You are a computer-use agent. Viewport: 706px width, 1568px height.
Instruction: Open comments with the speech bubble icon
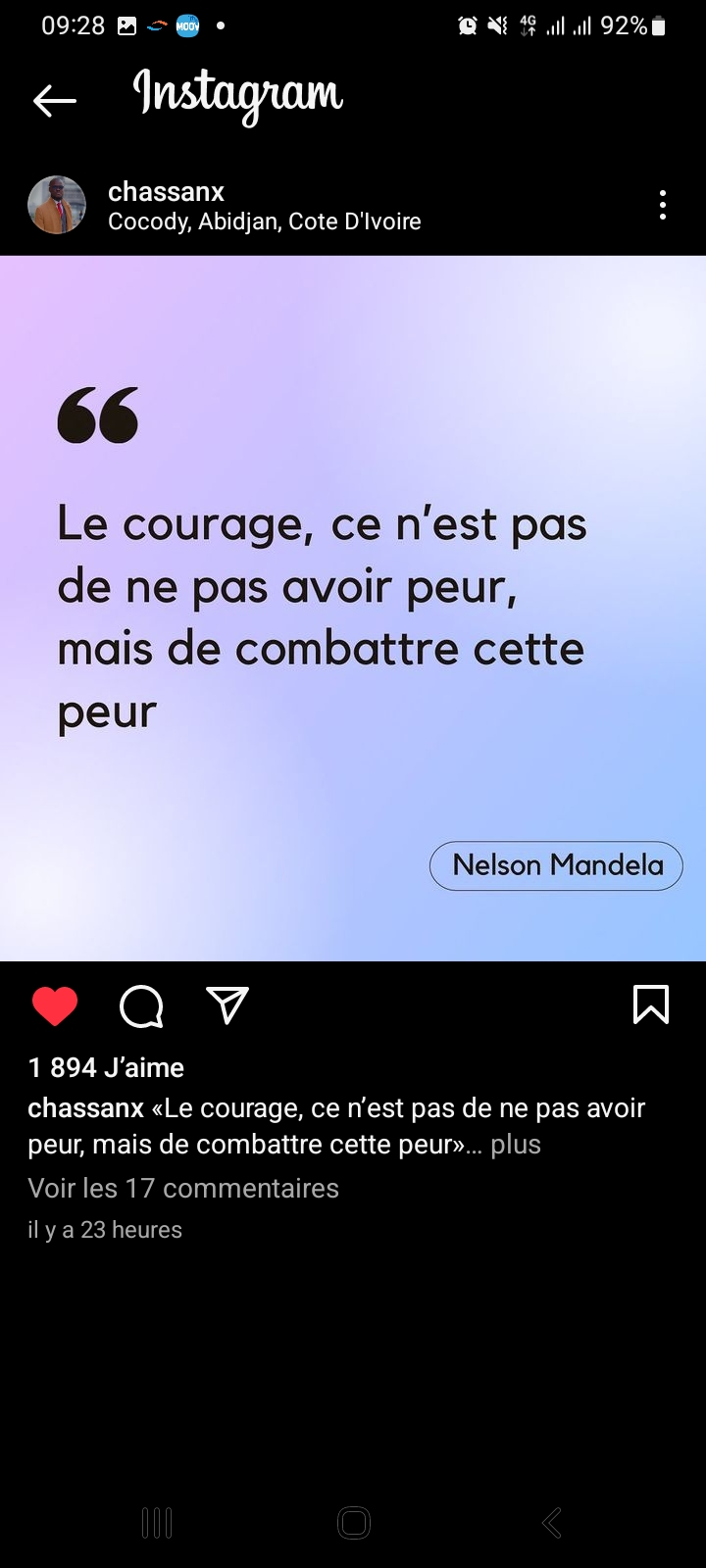pyautogui.click(x=141, y=1005)
